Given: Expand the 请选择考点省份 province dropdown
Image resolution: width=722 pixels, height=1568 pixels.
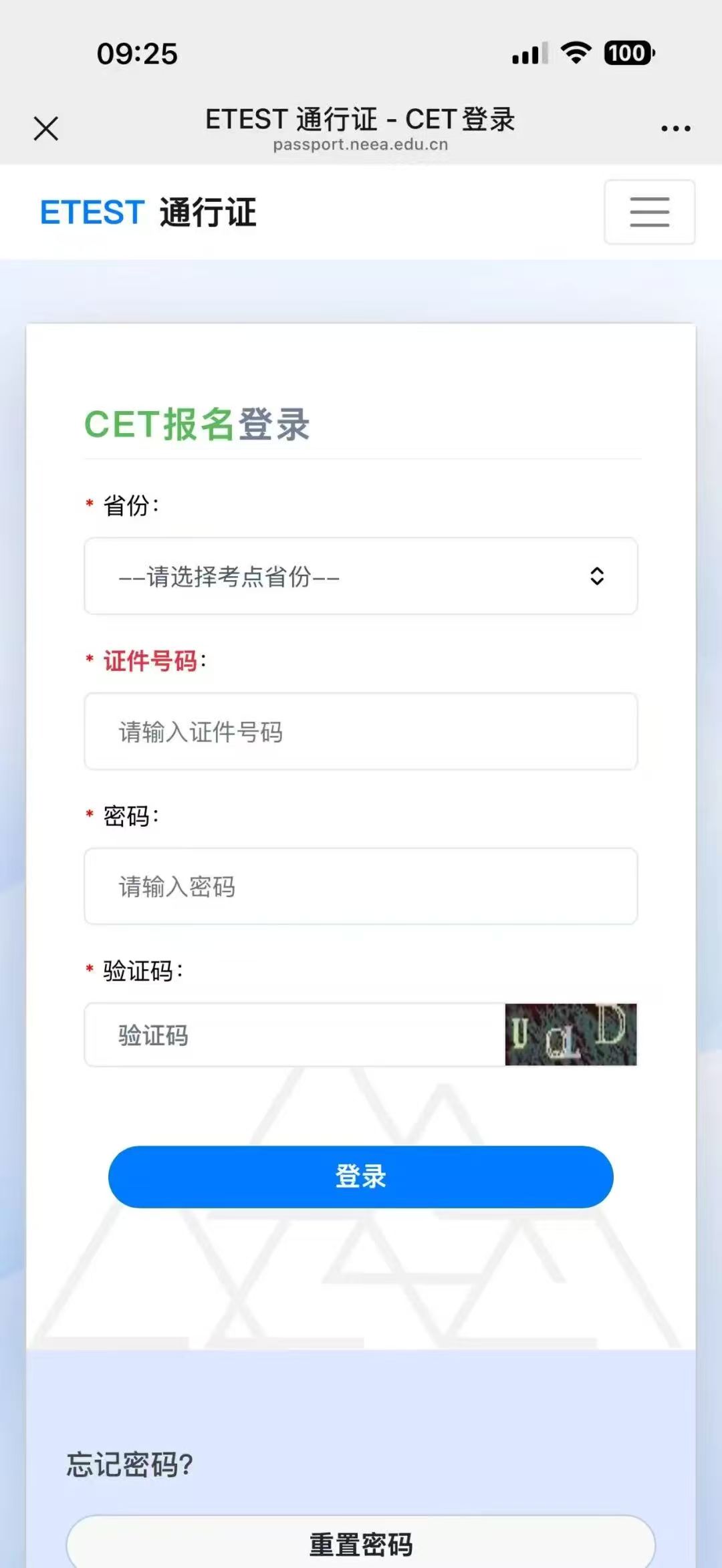Looking at the screenshot, I should point(361,576).
